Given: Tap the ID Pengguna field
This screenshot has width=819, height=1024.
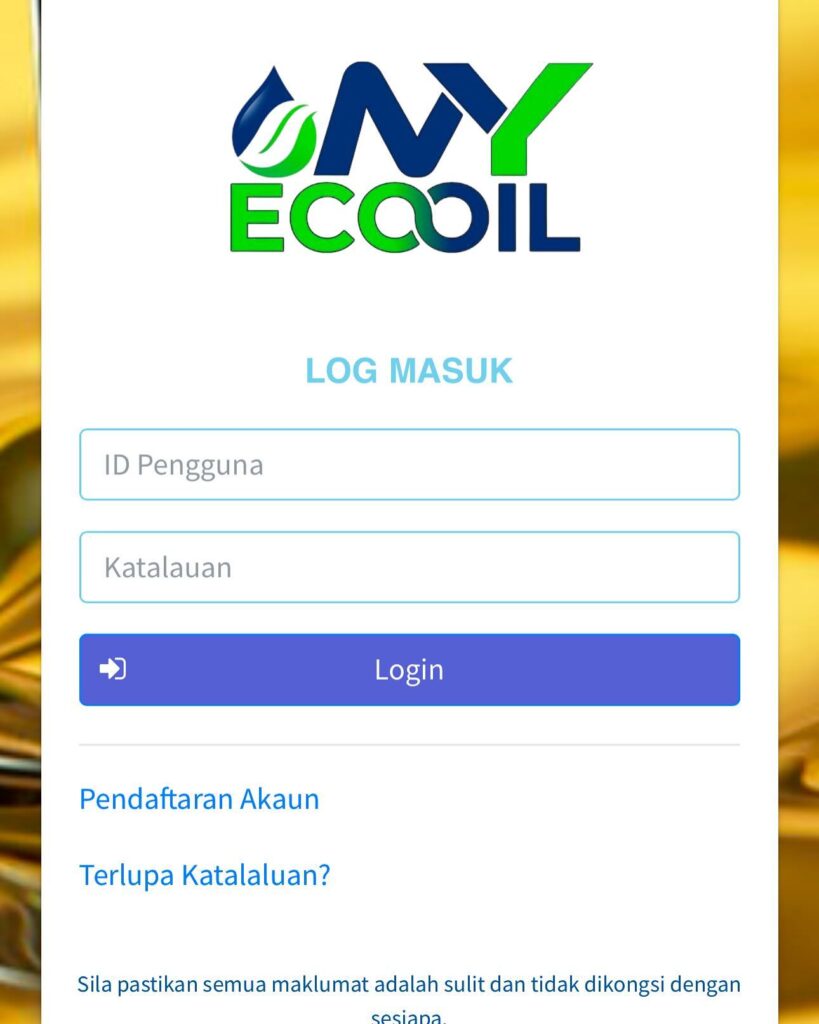Looking at the screenshot, I should point(409,464).
